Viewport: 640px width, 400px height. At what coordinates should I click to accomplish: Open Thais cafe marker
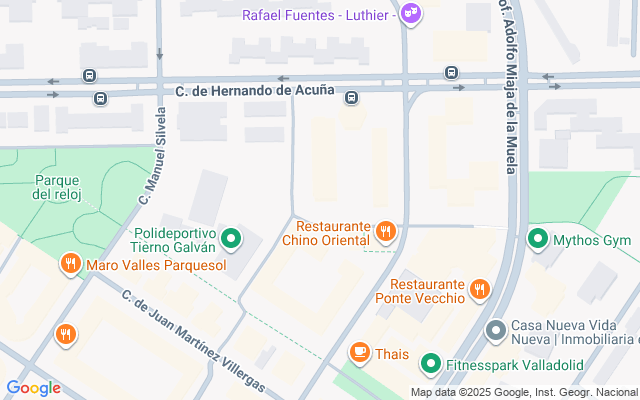(359, 352)
